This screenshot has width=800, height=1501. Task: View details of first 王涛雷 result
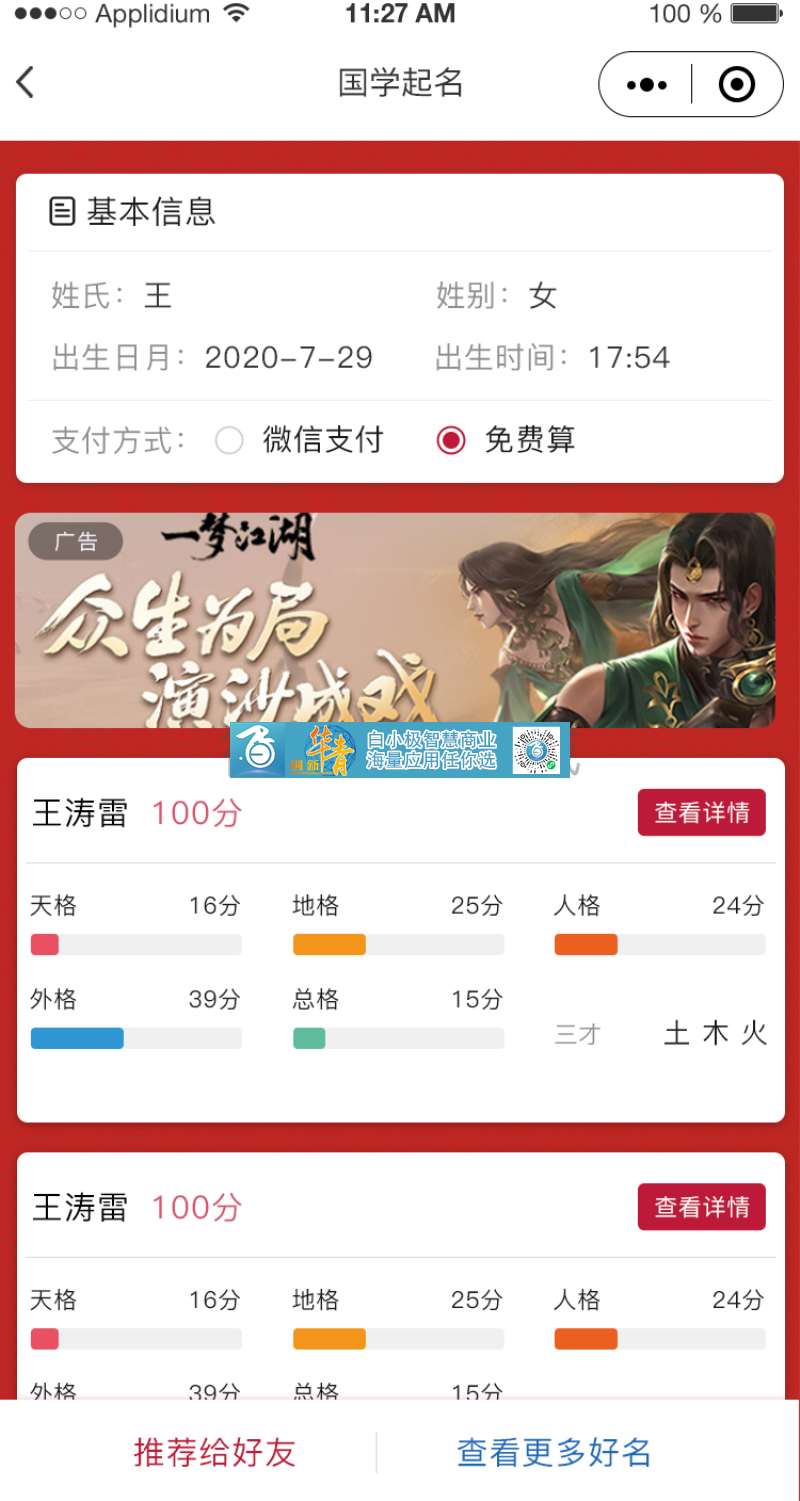[x=701, y=813]
